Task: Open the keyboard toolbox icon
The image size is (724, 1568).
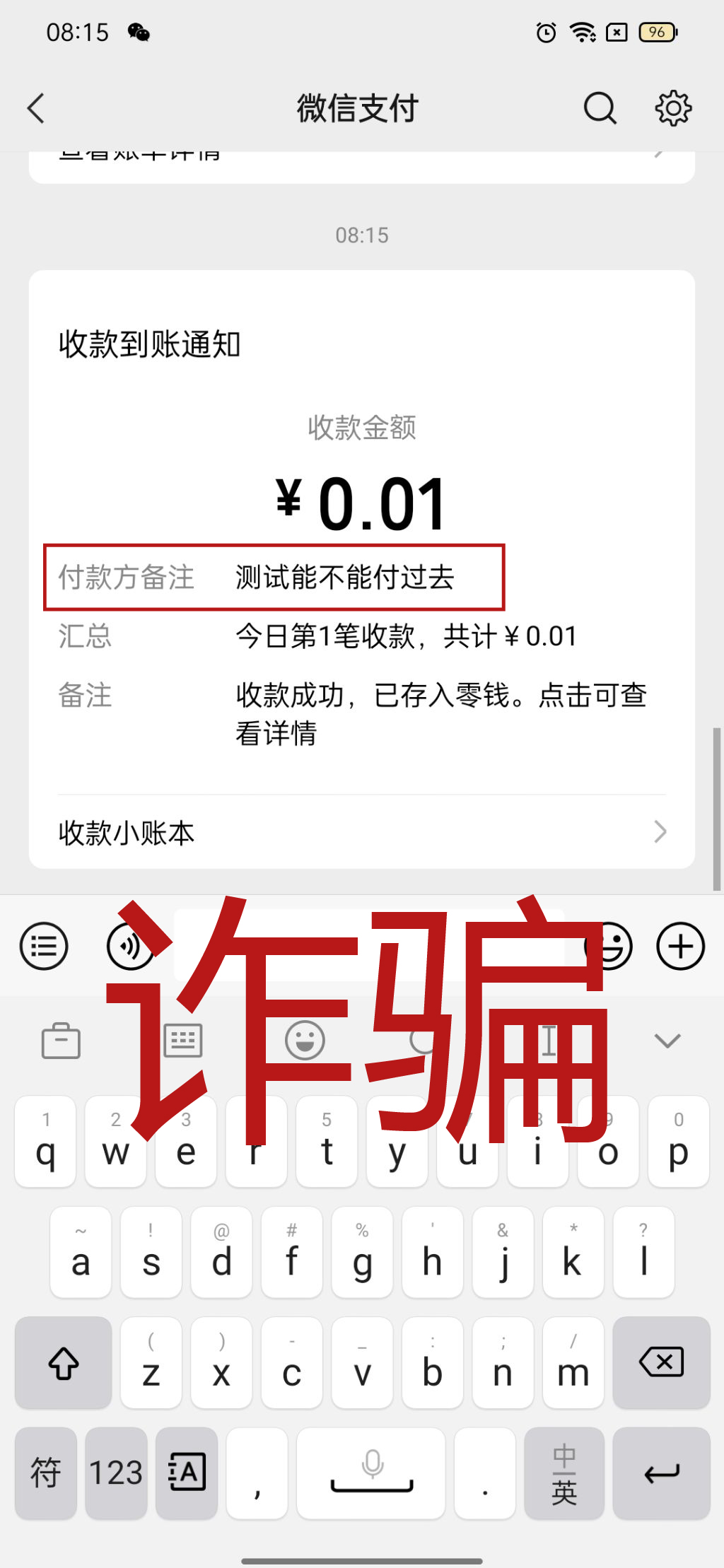Action: click(61, 1041)
